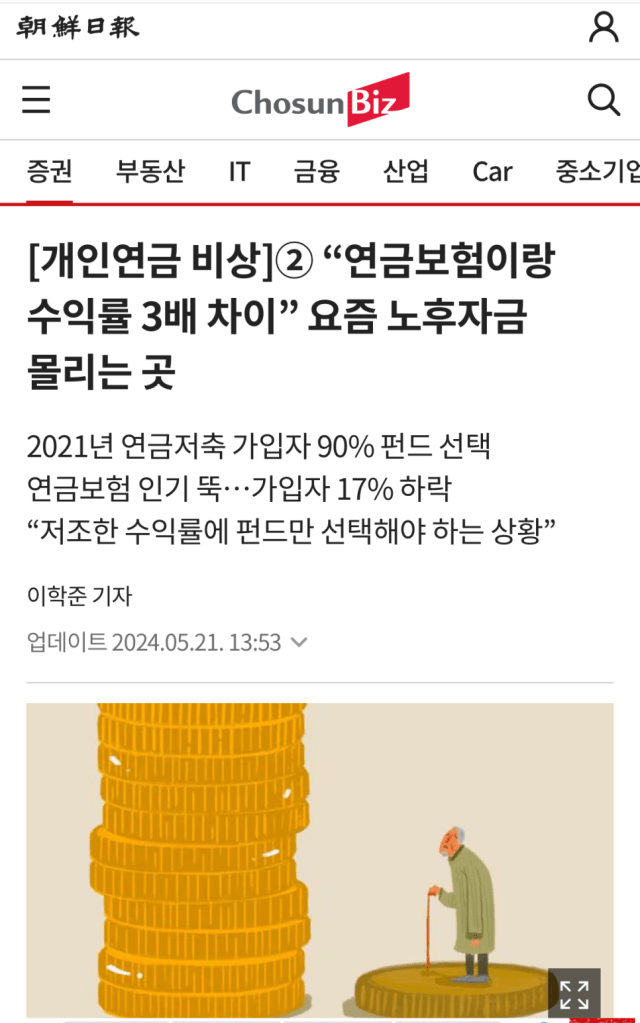This screenshot has height=1023, width=640.
Task: Switch to the IT tab
Action: [239, 172]
